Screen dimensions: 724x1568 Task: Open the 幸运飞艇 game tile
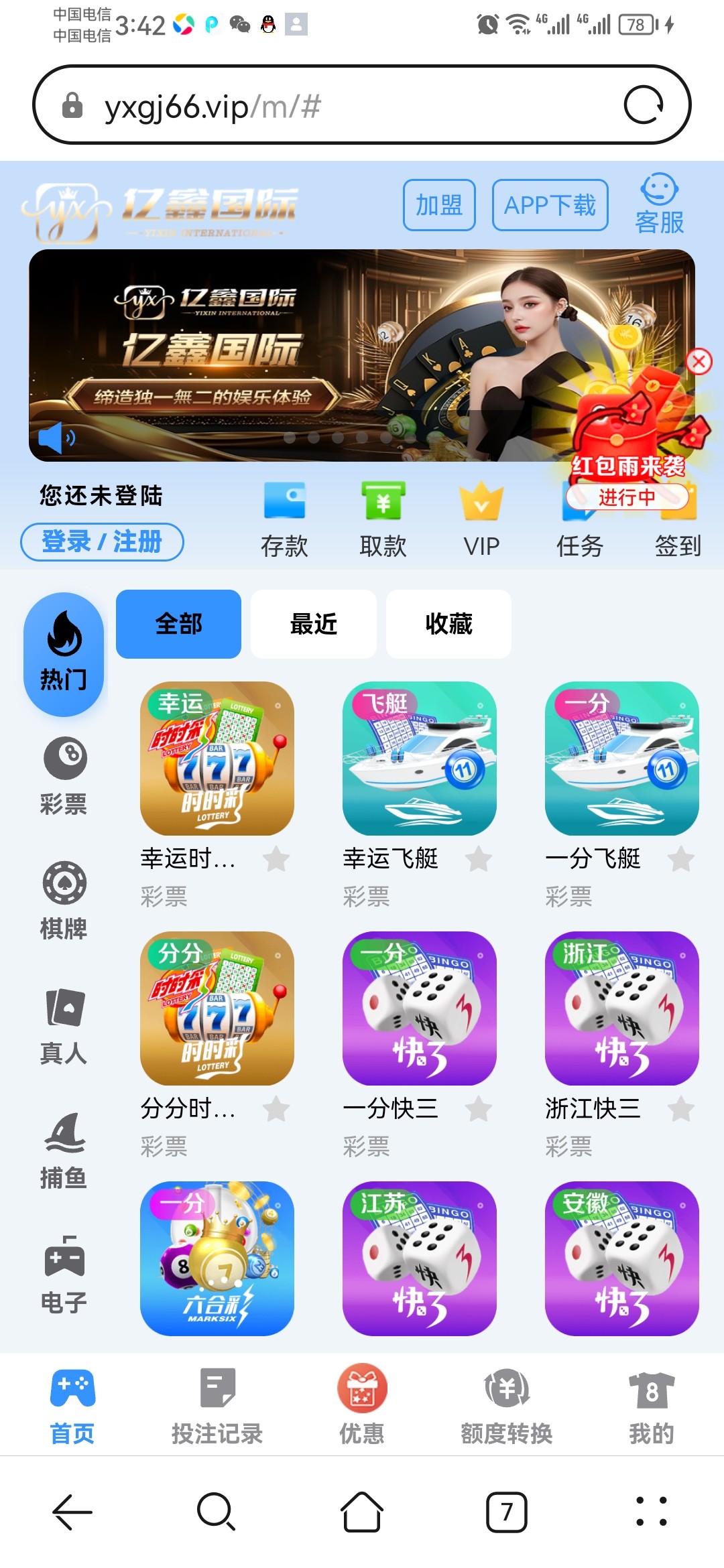click(419, 759)
